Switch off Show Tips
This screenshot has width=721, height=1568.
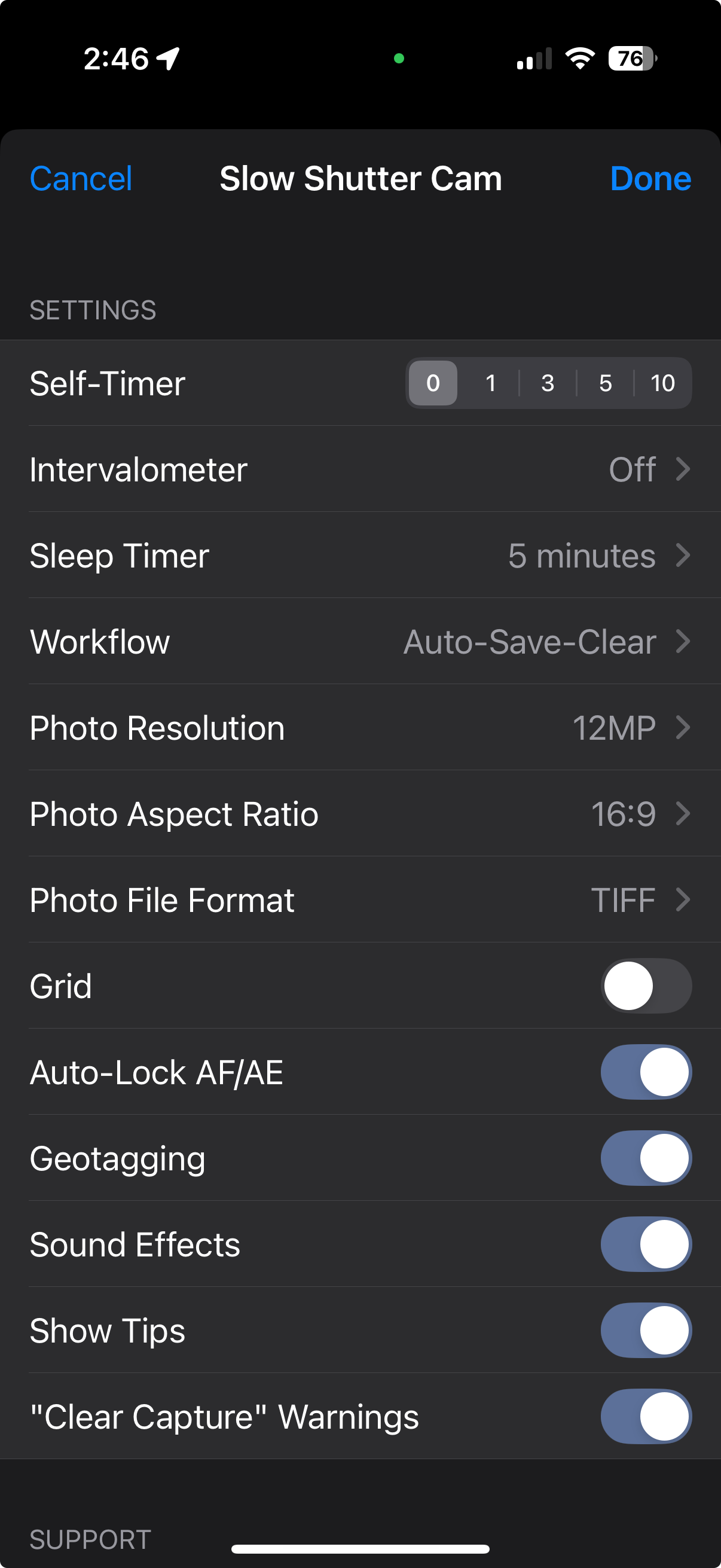pos(646,1331)
